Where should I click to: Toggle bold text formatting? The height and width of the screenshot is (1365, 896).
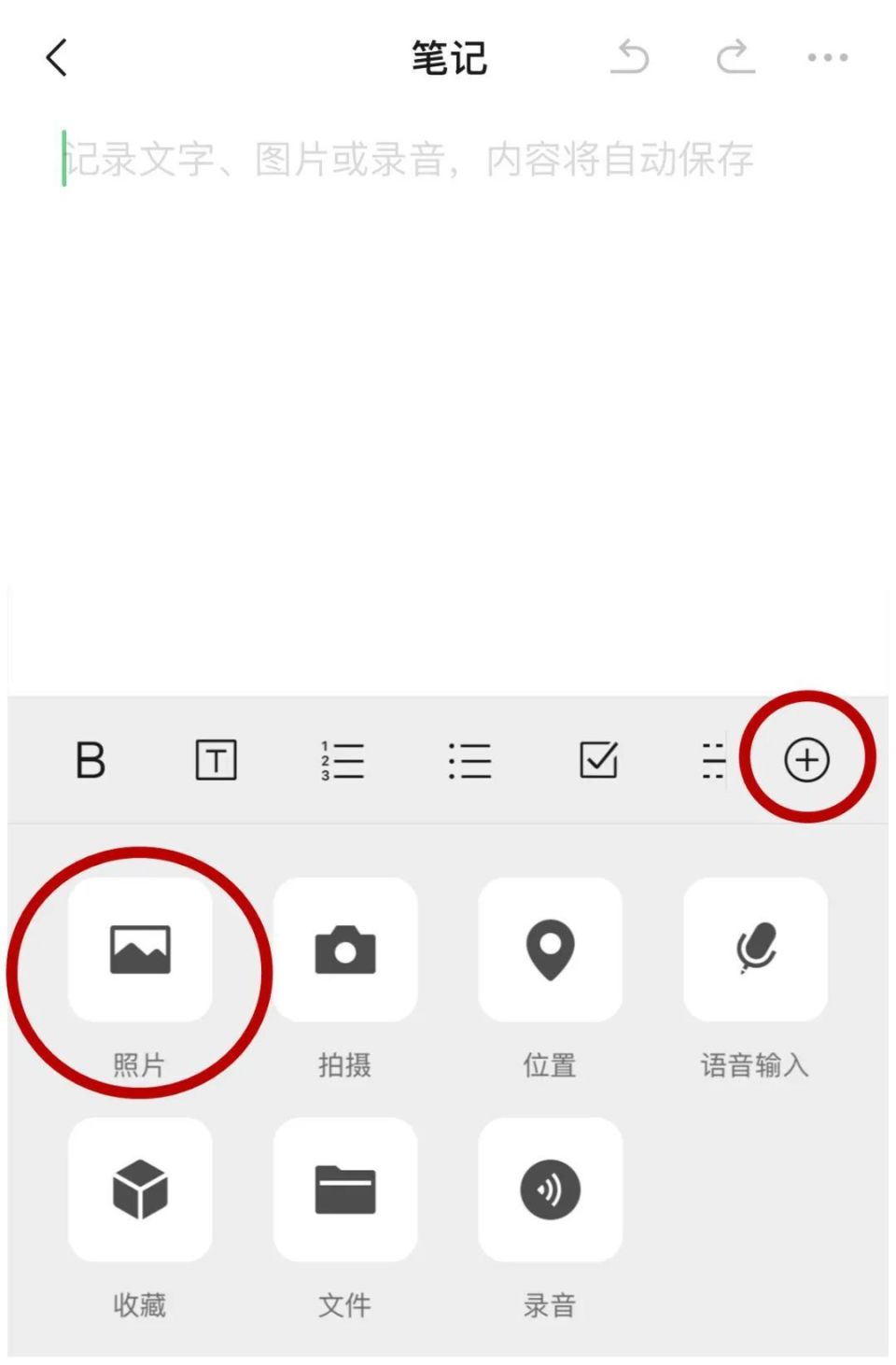(90, 761)
